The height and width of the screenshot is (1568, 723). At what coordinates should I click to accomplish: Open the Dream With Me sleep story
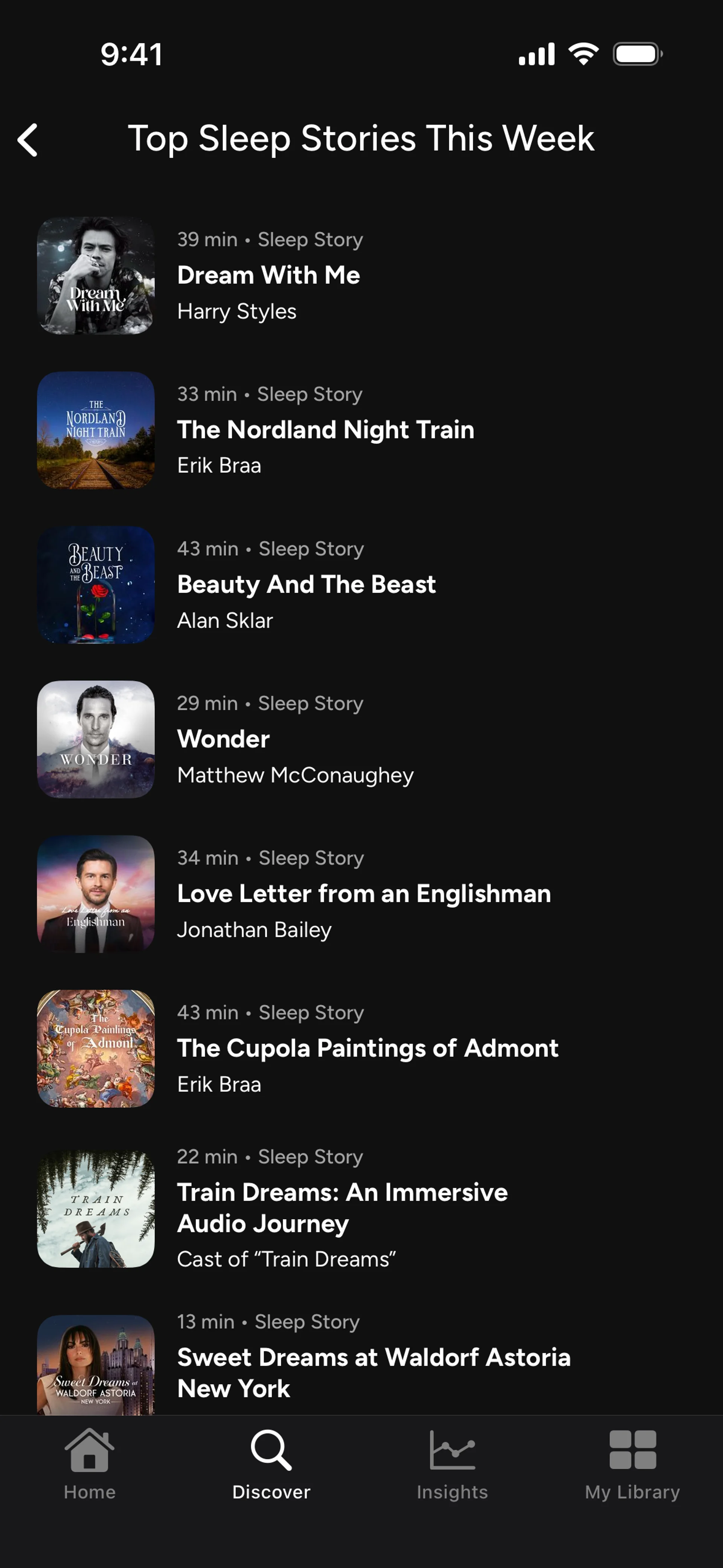point(268,275)
